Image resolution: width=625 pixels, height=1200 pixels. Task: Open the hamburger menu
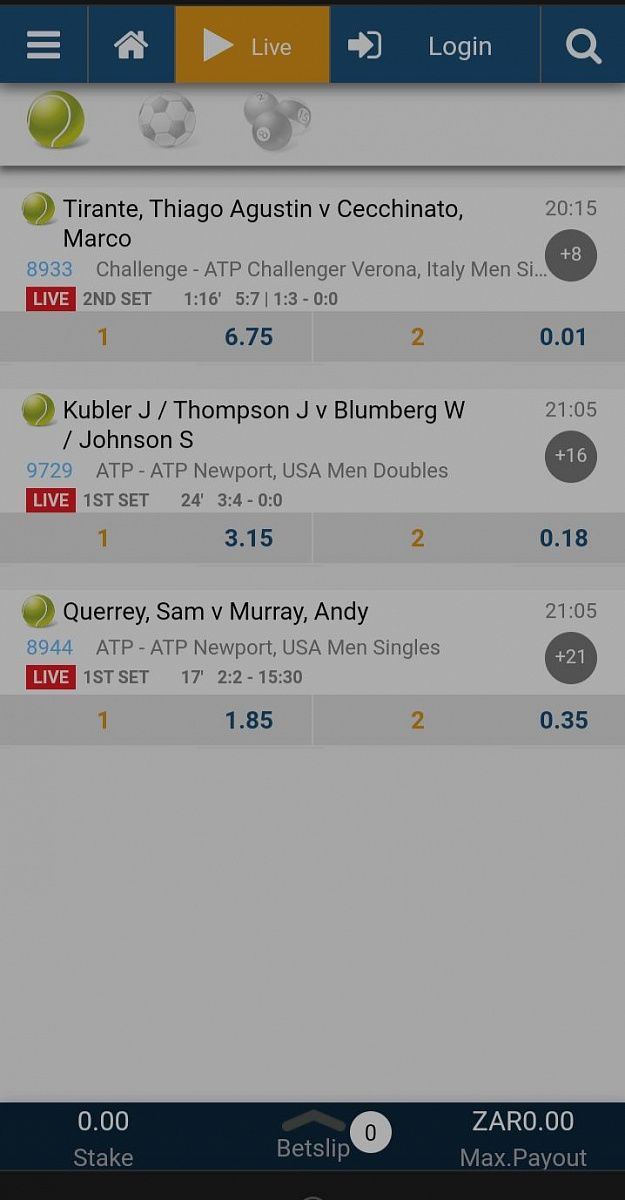click(x=44, y=45)
